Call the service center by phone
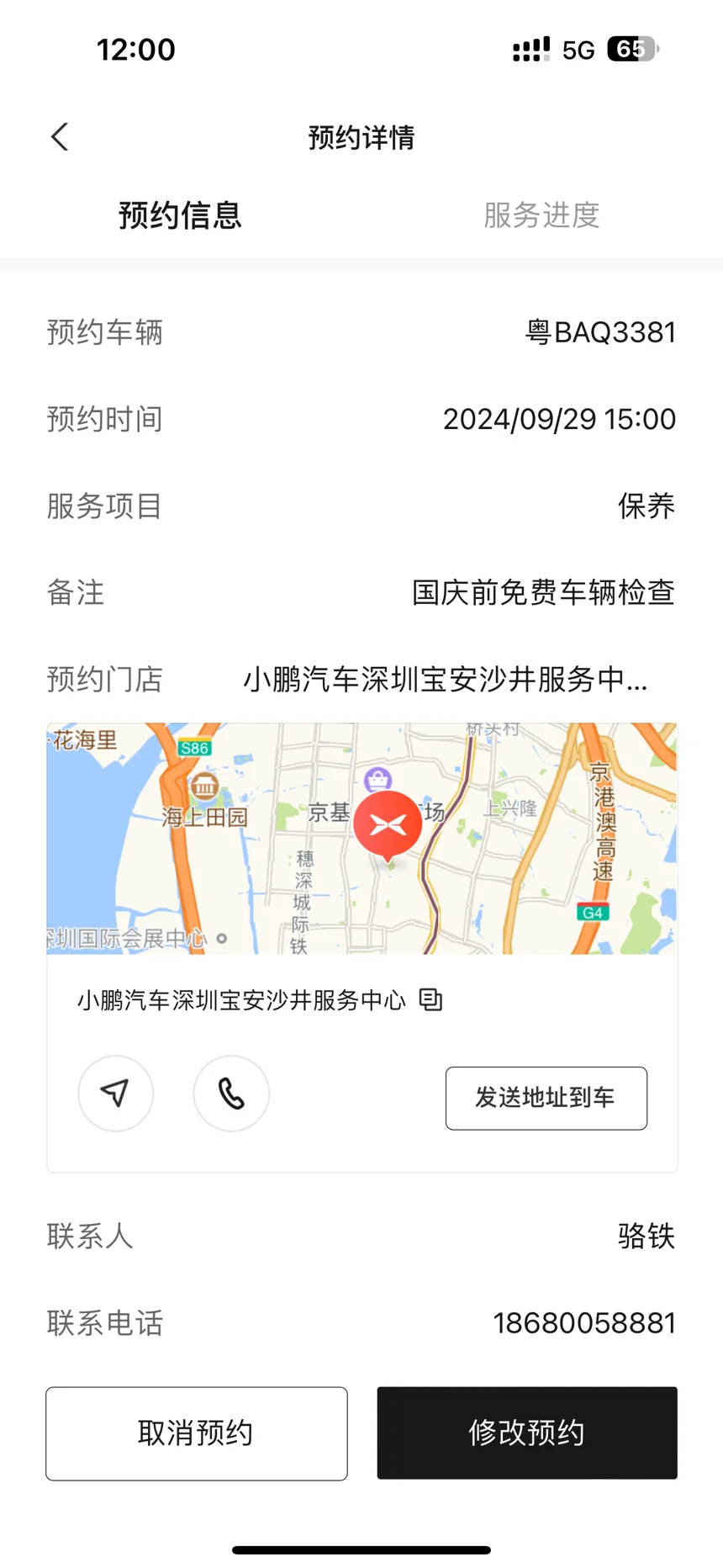The image size is (723, 1568). click(x=231, y=1094)
